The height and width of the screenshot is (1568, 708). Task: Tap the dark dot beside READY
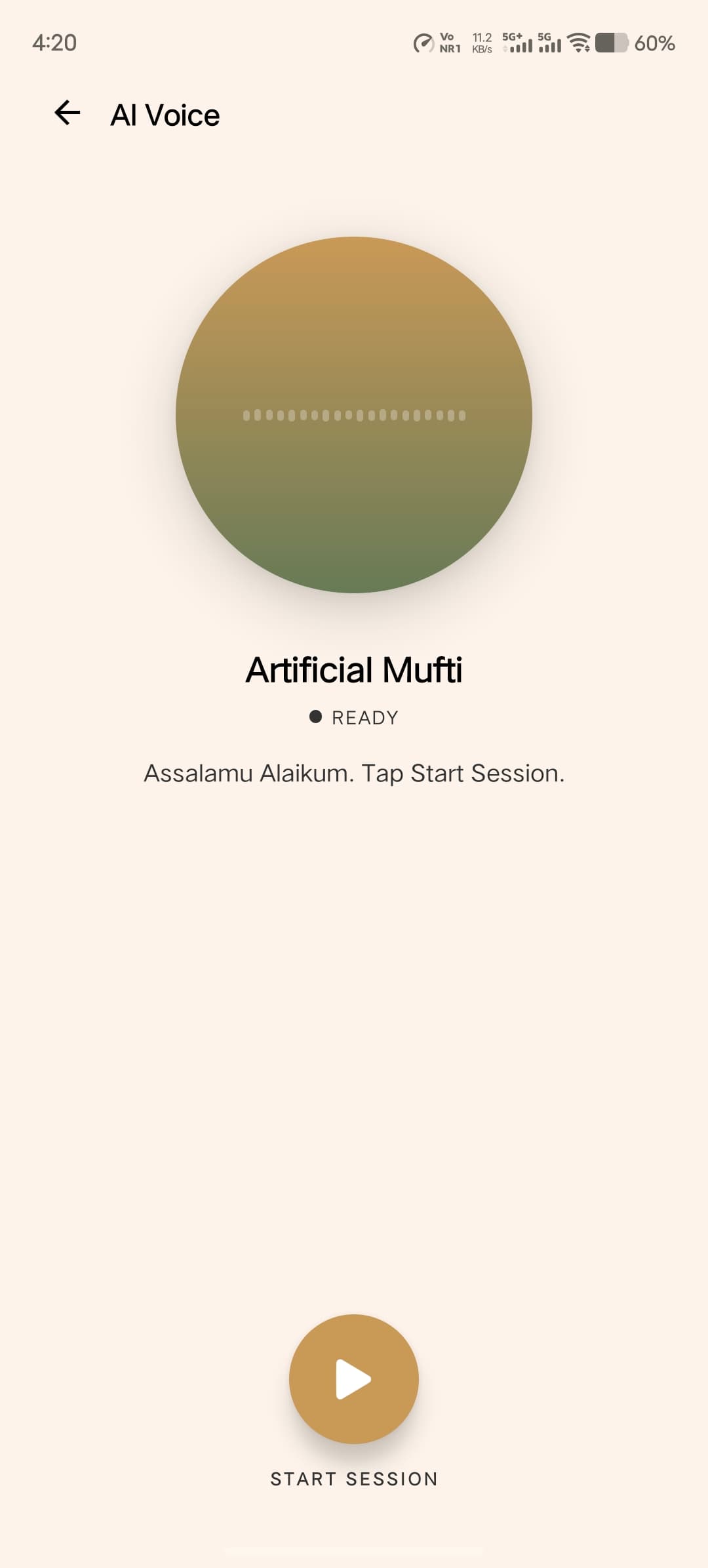coord(315,717)
